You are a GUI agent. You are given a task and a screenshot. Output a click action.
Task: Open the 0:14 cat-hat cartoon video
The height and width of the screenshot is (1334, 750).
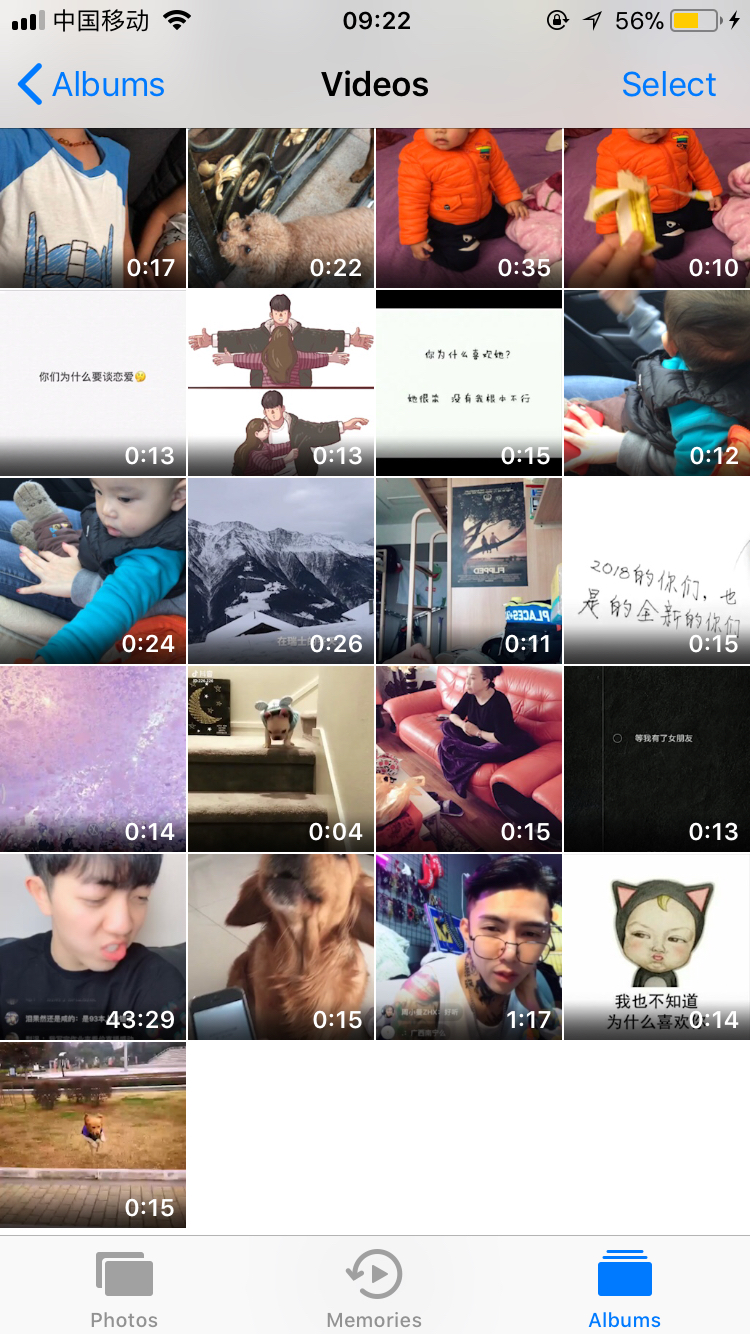[x=656, y=946]
